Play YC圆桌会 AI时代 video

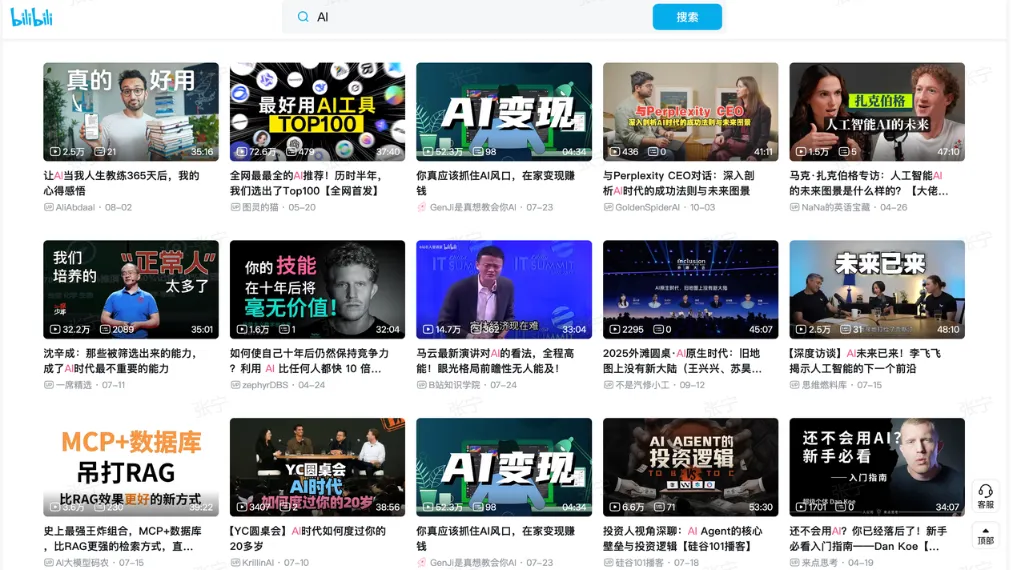[317, 467]
